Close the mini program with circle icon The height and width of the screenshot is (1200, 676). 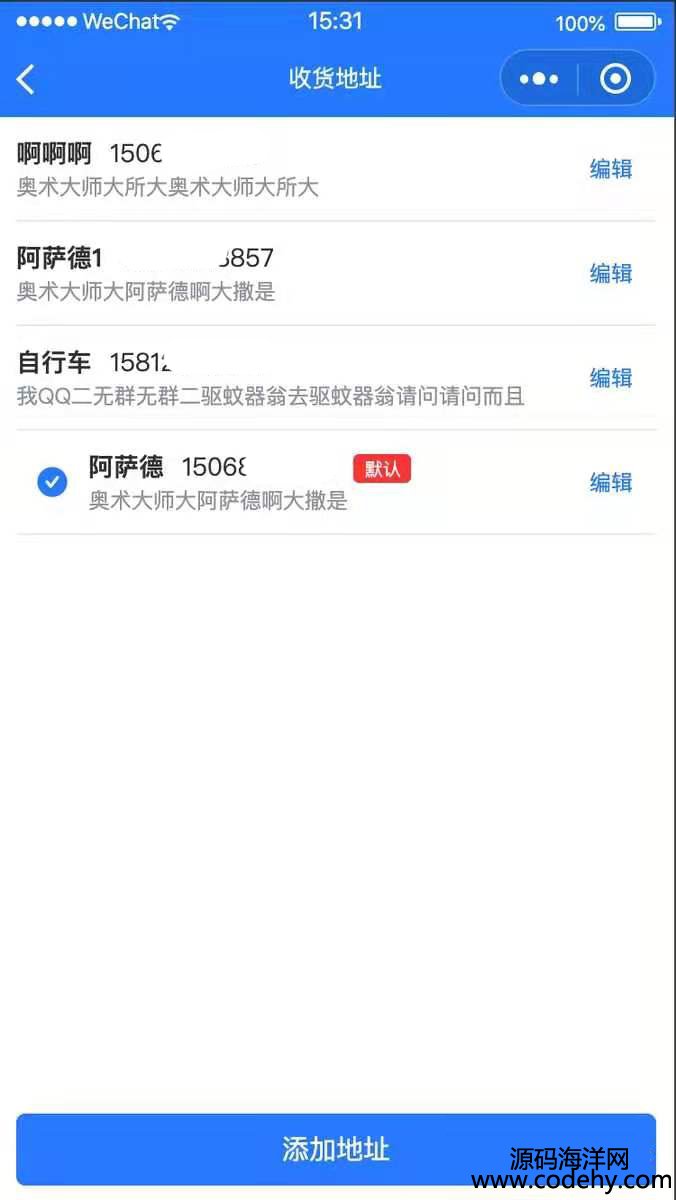point(615,79)
